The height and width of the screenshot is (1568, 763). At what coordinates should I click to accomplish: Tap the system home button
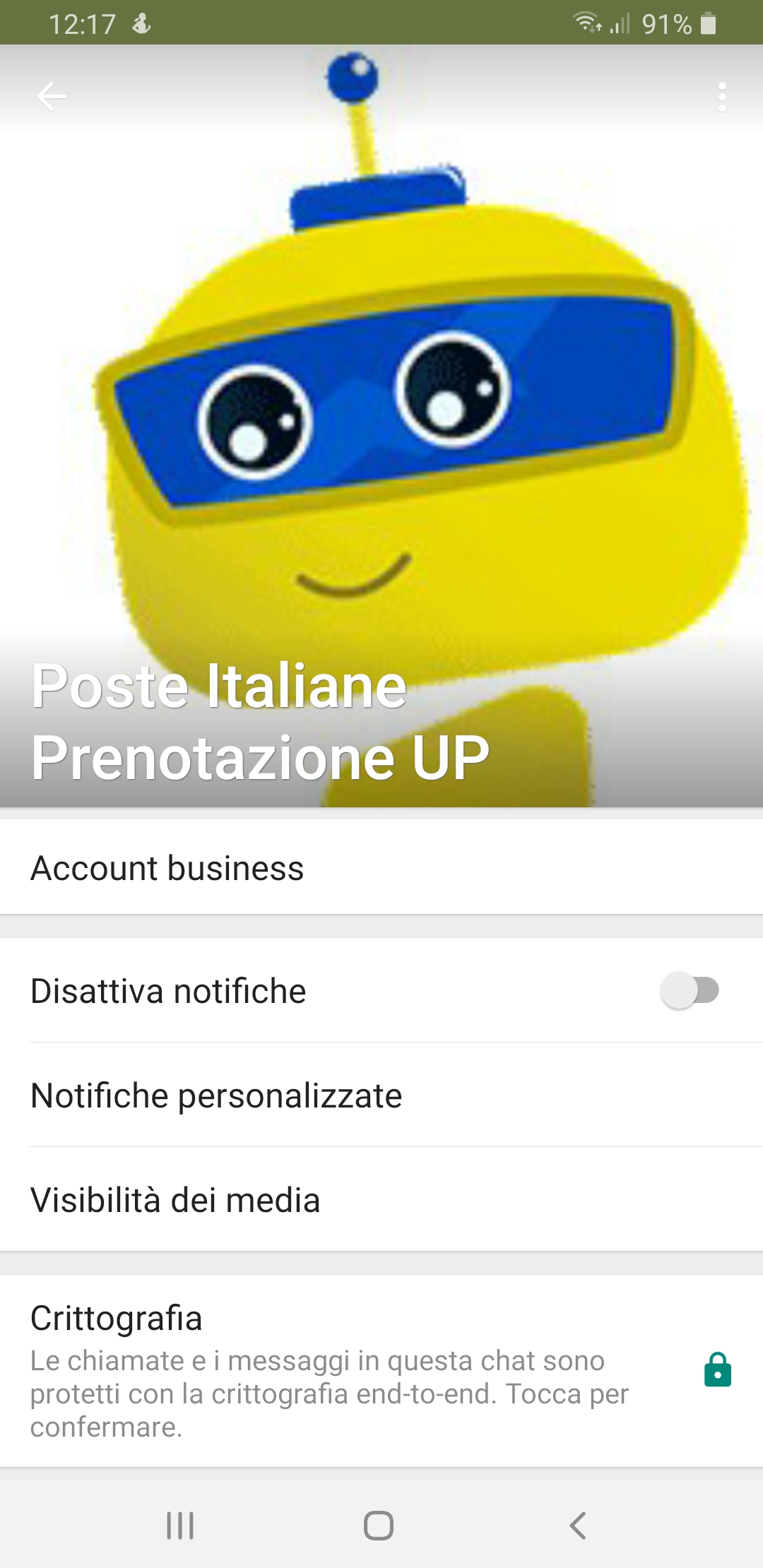coord(379,1525)
